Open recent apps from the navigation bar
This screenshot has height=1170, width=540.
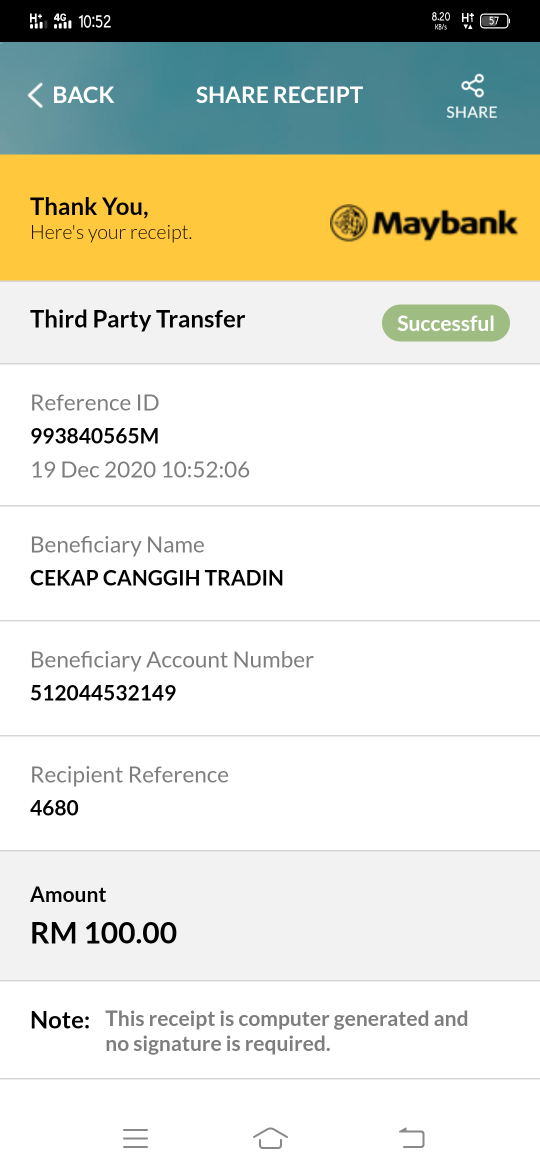pyautogui.click(x=136, y=1138)
